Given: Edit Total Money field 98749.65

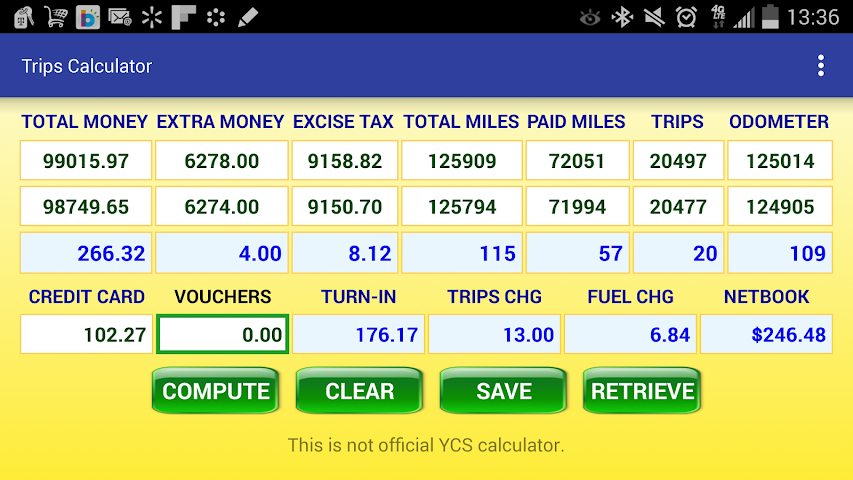Looking at the screenshot, I should [86, 207].
